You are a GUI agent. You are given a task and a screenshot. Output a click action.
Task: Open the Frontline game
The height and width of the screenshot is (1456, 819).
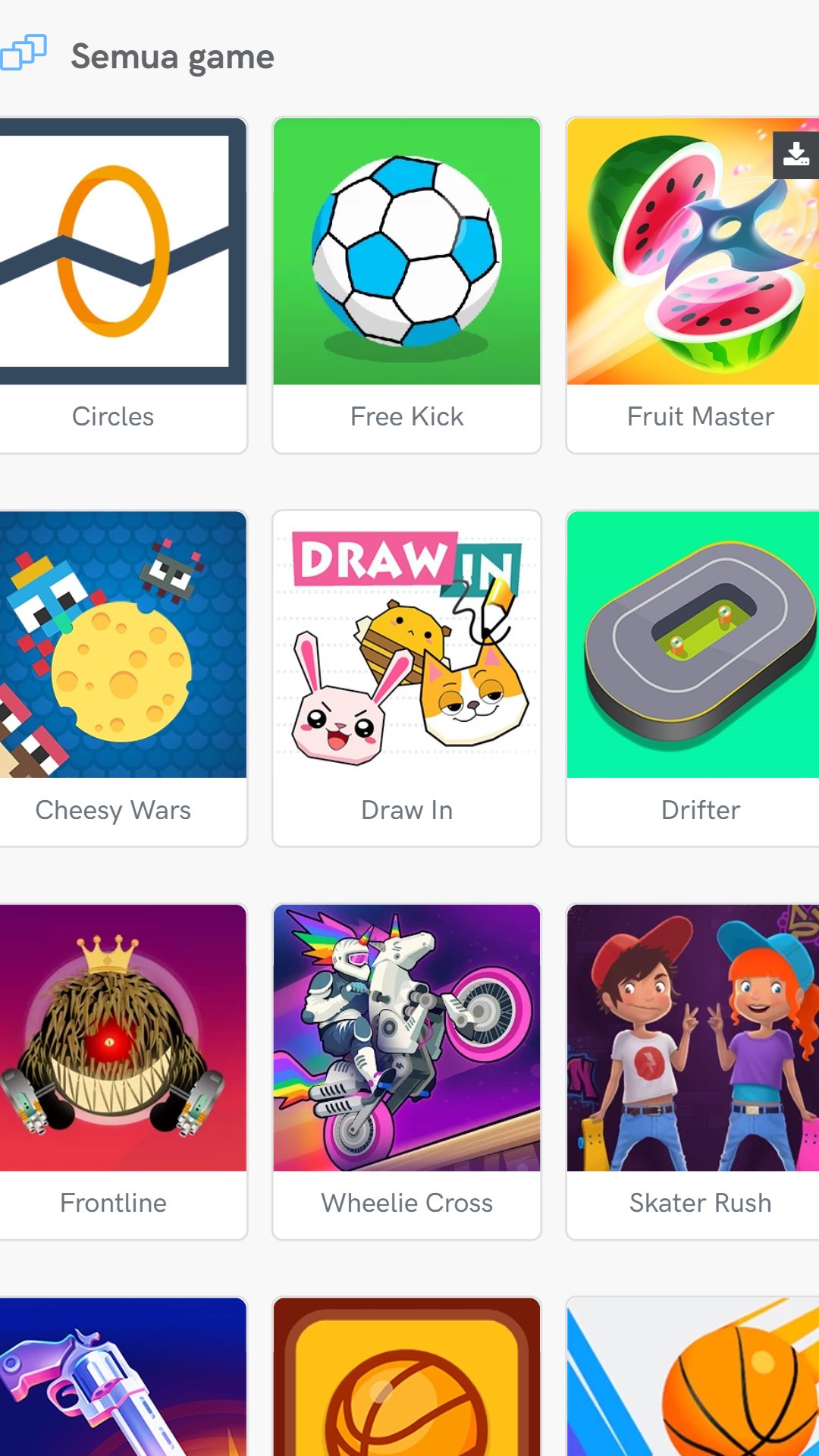point(121,1072)
